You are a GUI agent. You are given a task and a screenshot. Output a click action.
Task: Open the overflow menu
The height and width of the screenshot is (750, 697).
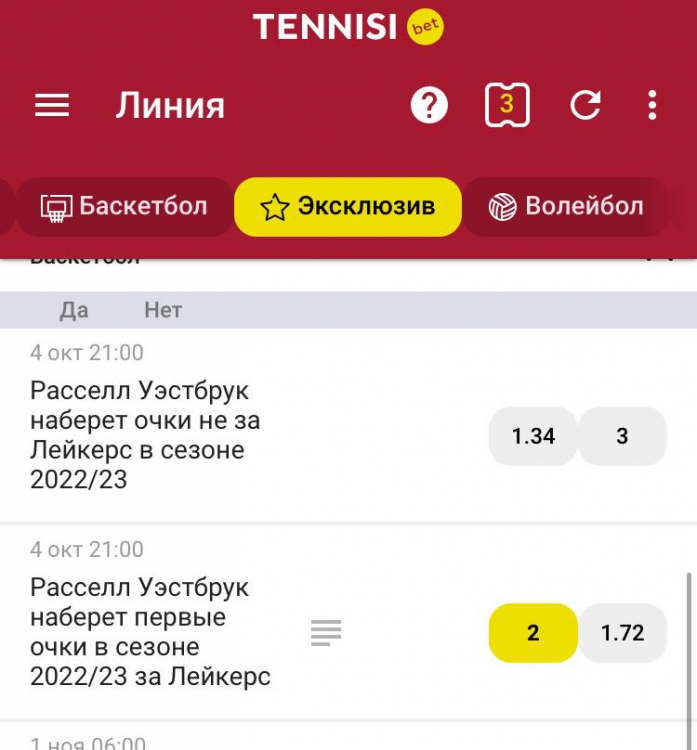[652, 105]
